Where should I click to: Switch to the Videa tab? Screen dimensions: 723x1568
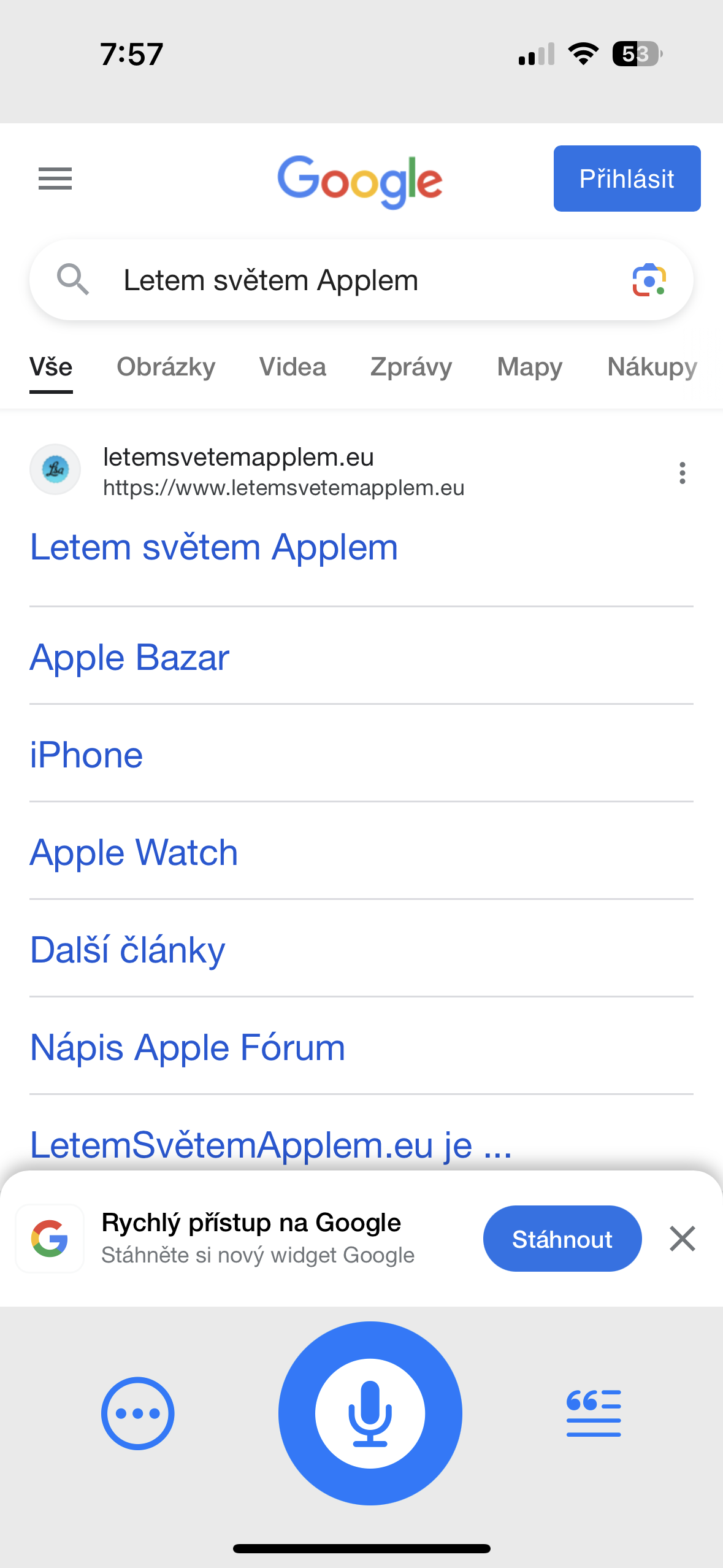[x=293, y=366]
